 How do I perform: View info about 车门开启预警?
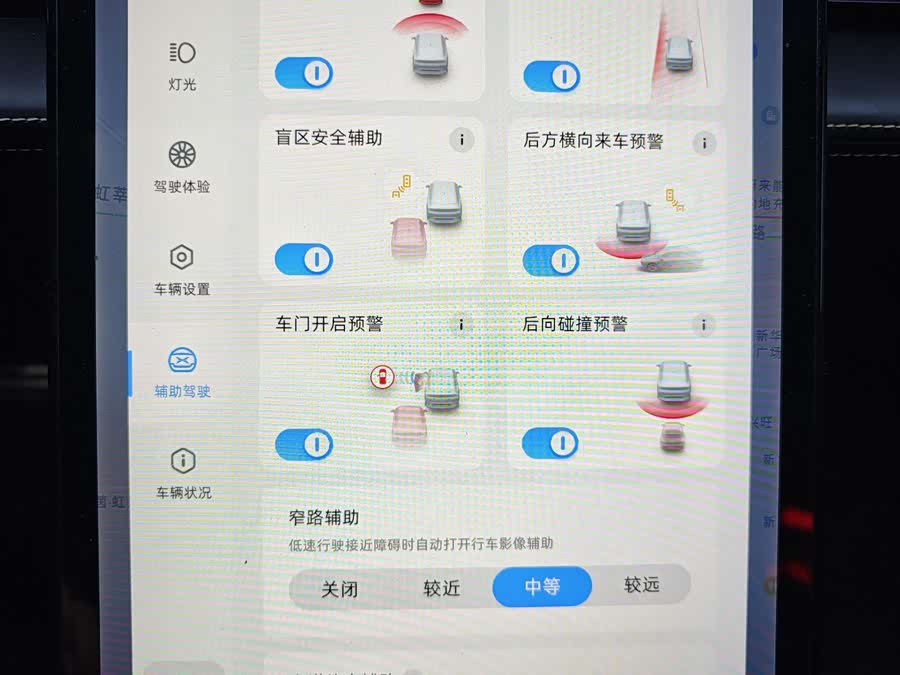pyautogui.click(x=461, y=325)
